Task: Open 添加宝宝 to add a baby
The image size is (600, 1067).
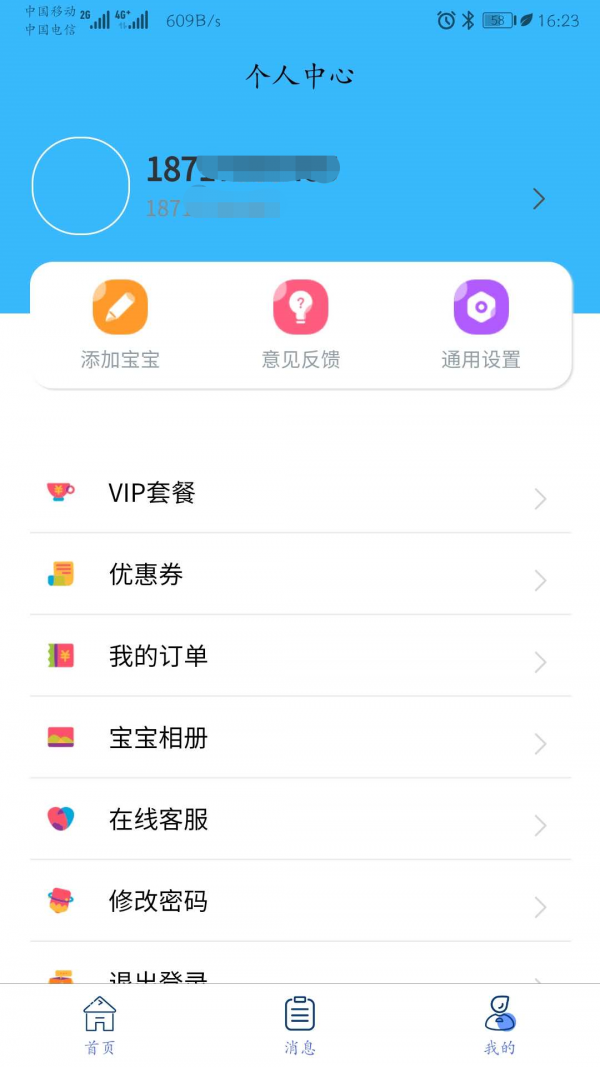Action: 120,325
